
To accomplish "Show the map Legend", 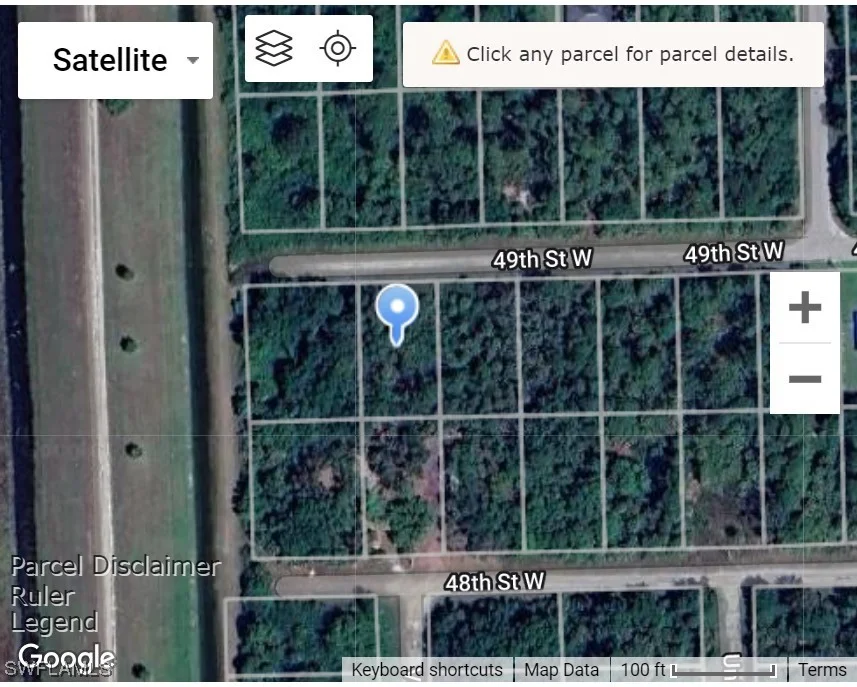I will [54, 623].
